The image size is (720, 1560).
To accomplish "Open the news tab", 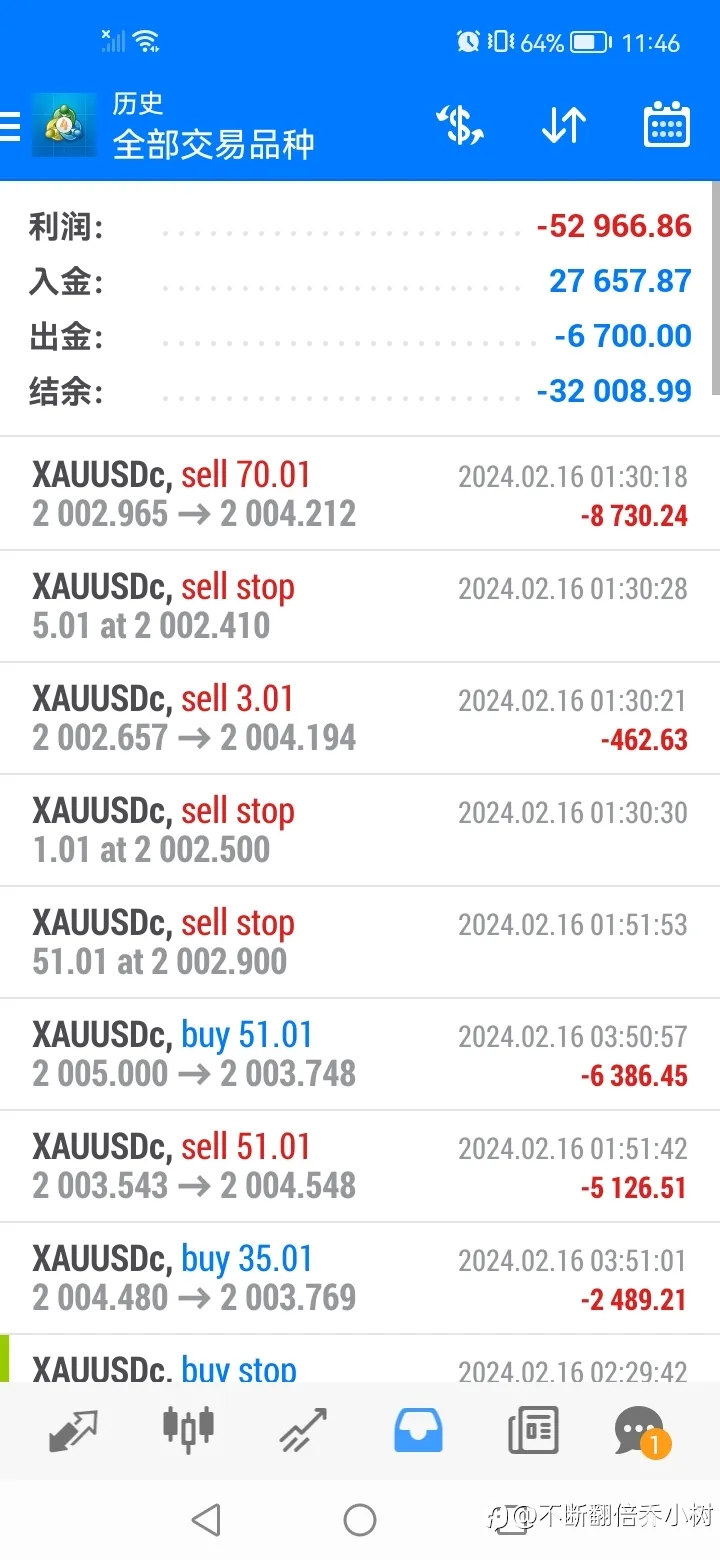I will 532,1431.
